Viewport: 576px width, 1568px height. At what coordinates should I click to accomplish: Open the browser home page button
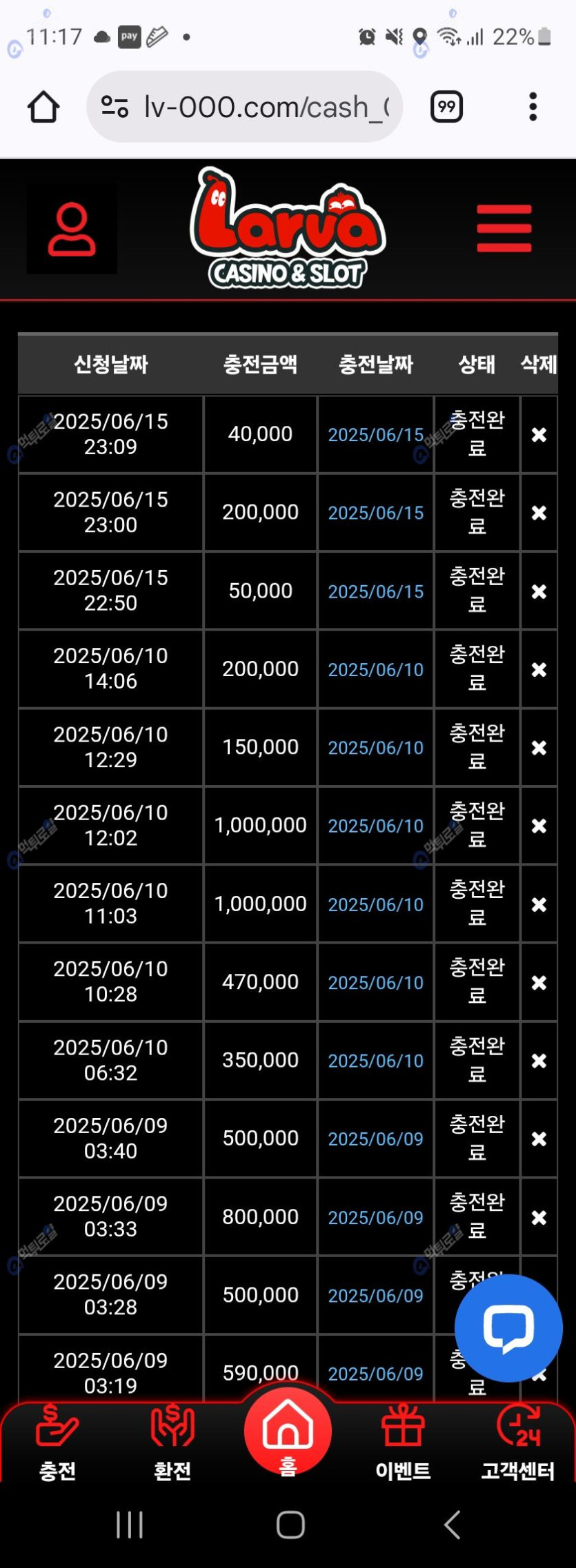(x=43, y=107)
